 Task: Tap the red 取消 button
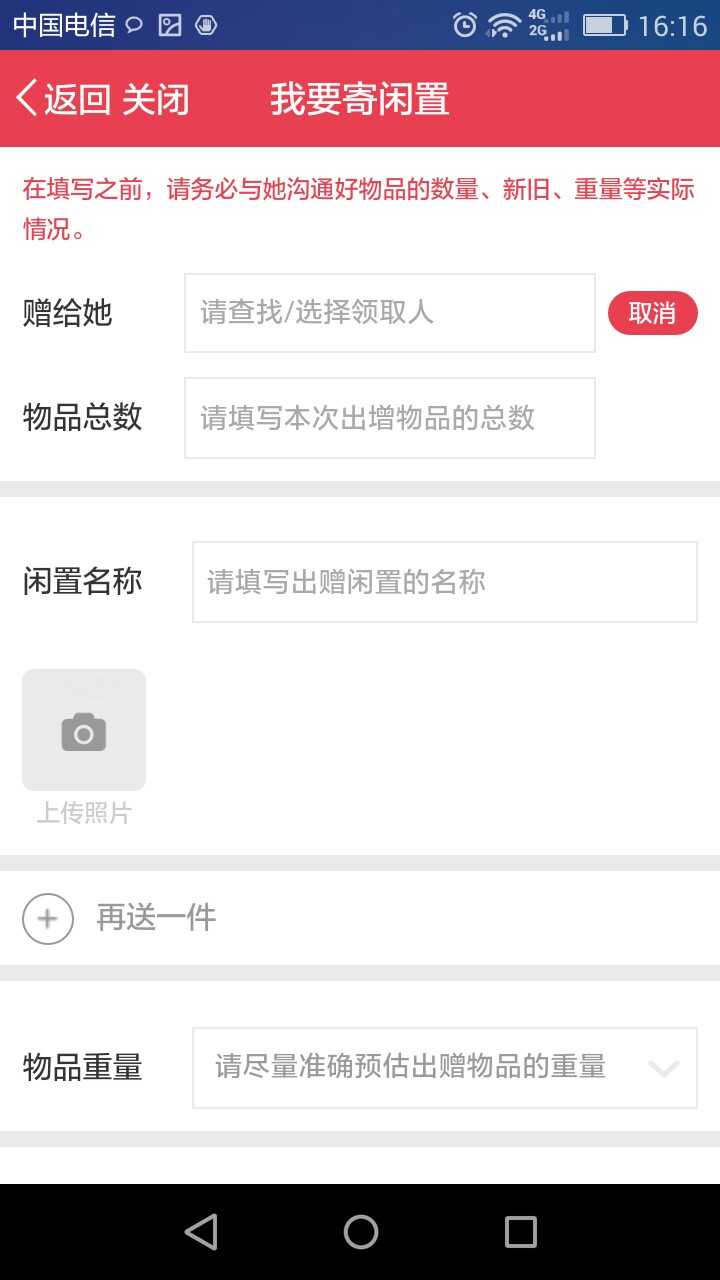pyautogui.click(x=653, y=314)
